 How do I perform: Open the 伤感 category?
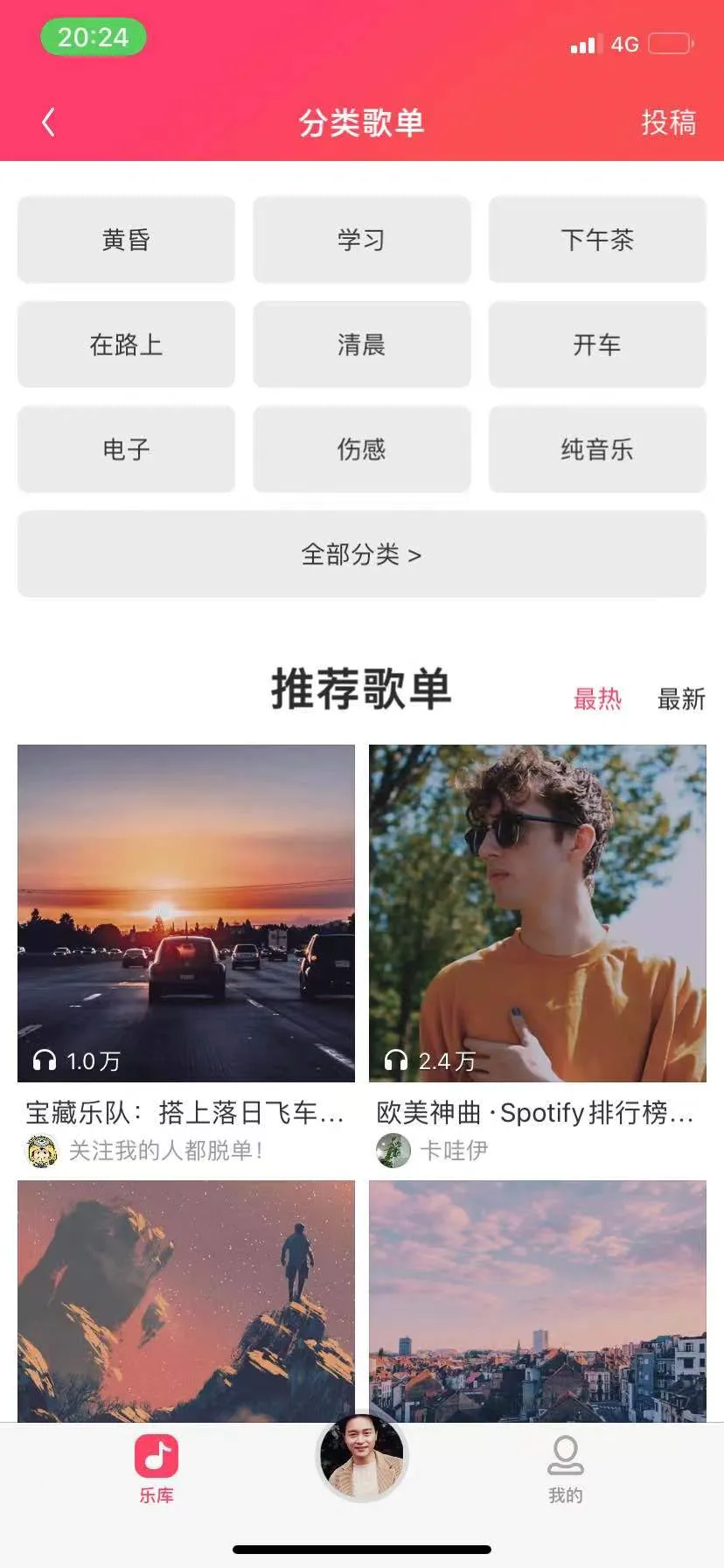(x=361, y=450)
